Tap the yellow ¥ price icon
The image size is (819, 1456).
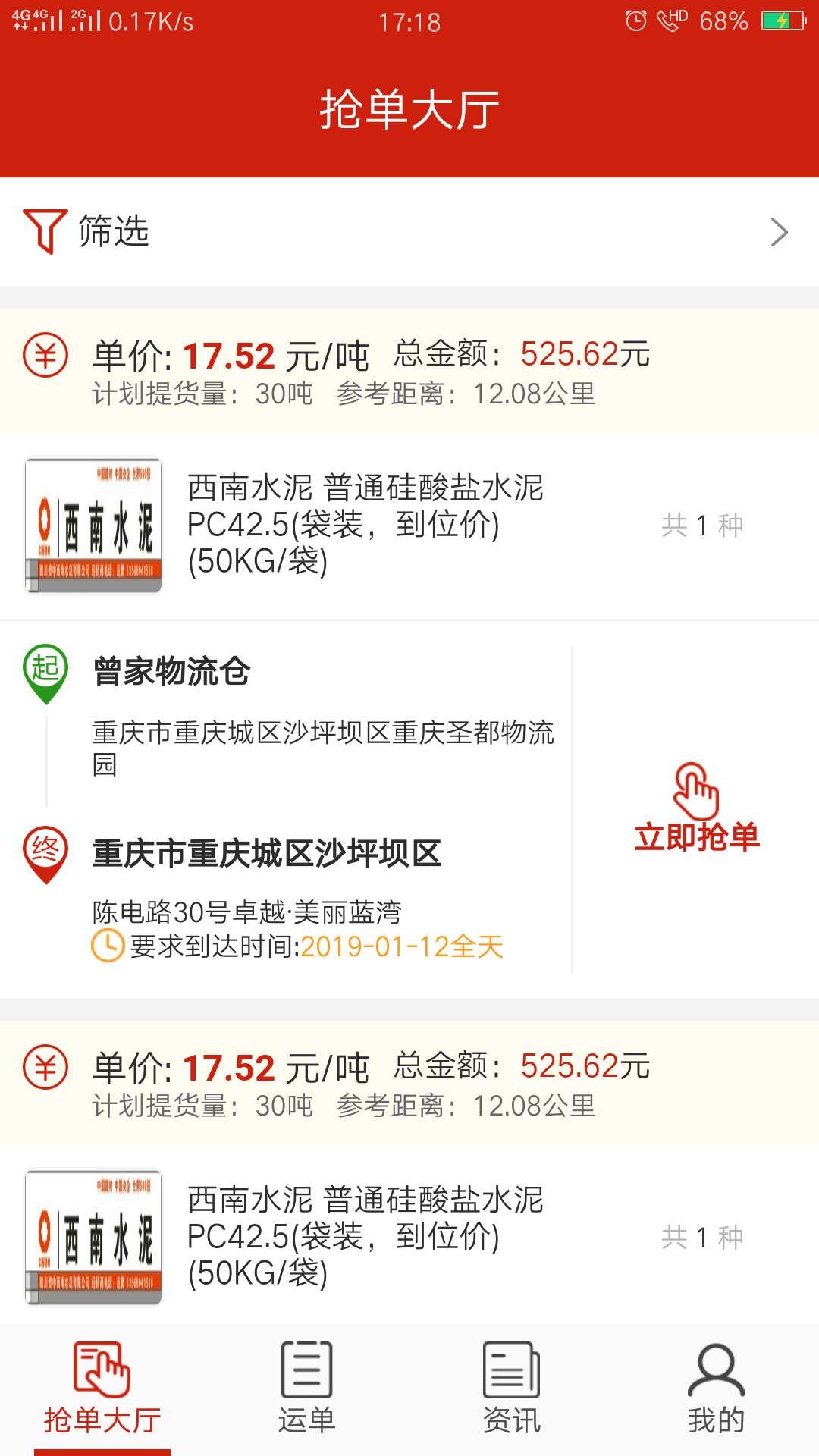(x=45, y=353)
